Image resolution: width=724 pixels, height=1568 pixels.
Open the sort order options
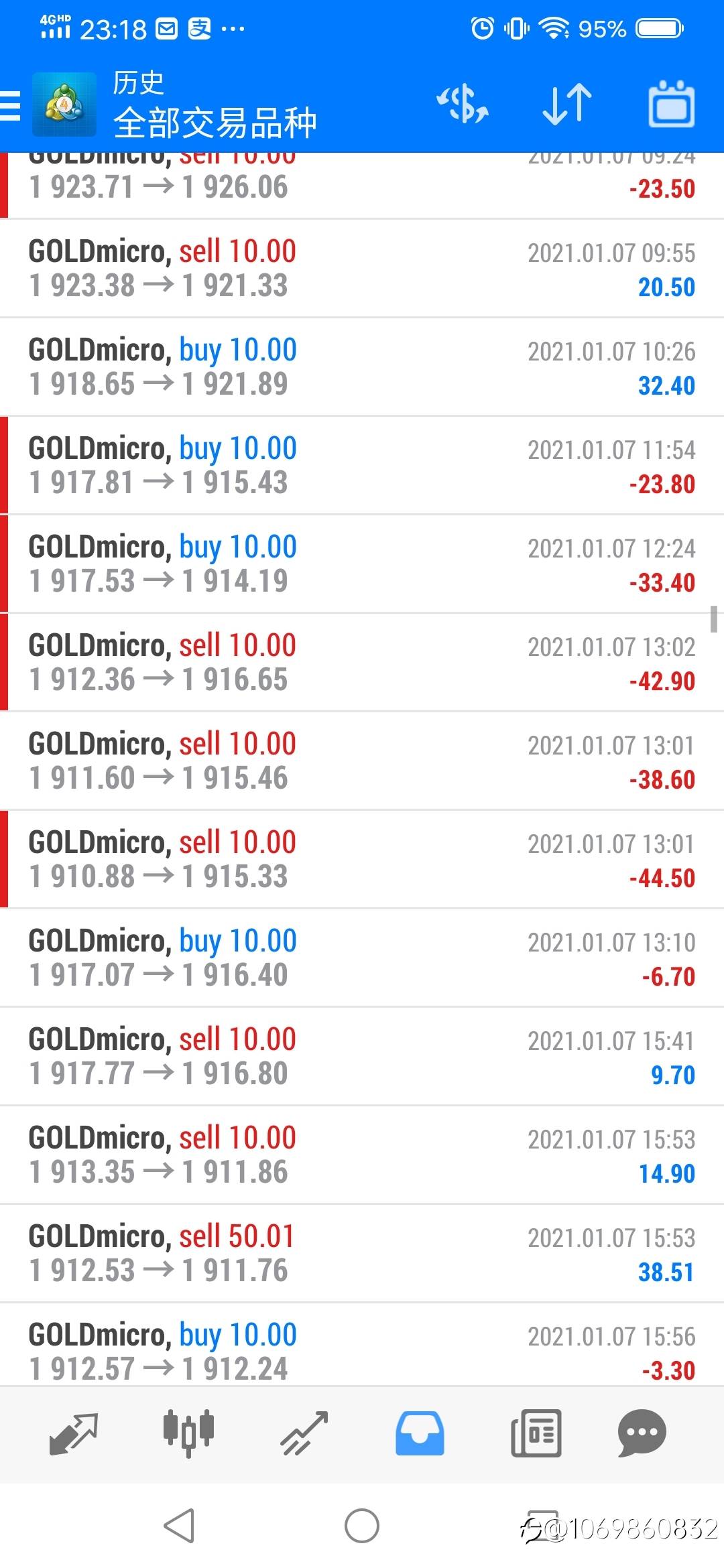pos(567,105)
